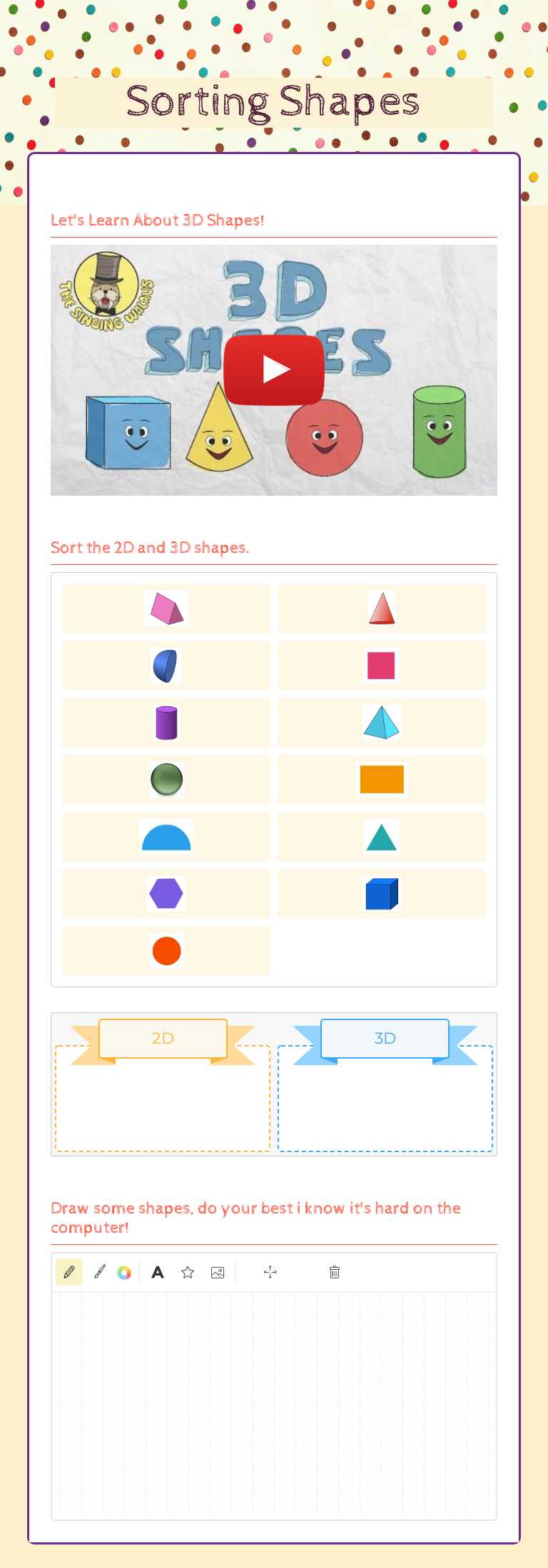548x1568 pixels.
Task: Insert an image into drawing canvas
Action: (217, 1272)
